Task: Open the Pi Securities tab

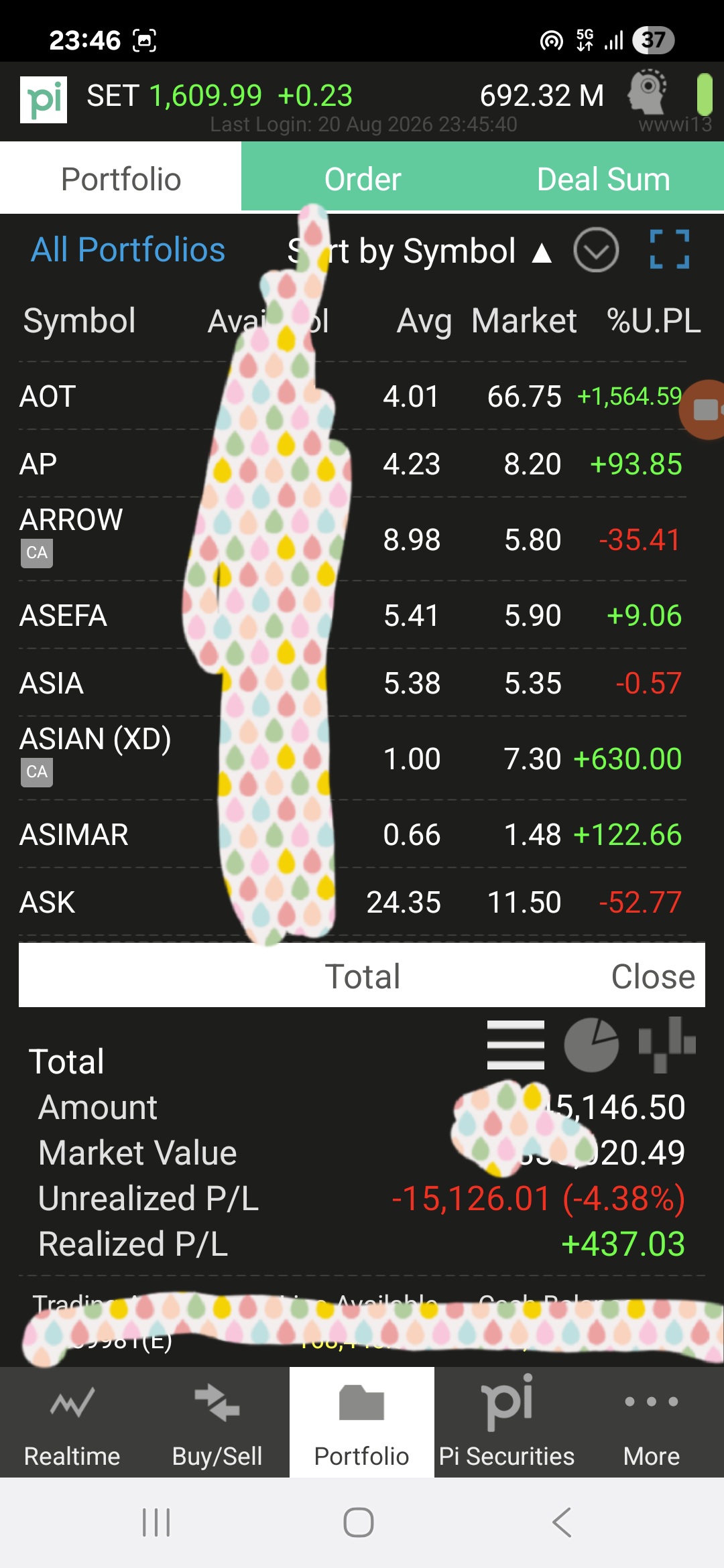Action: pyautogui.click(x=507, y=1422)
